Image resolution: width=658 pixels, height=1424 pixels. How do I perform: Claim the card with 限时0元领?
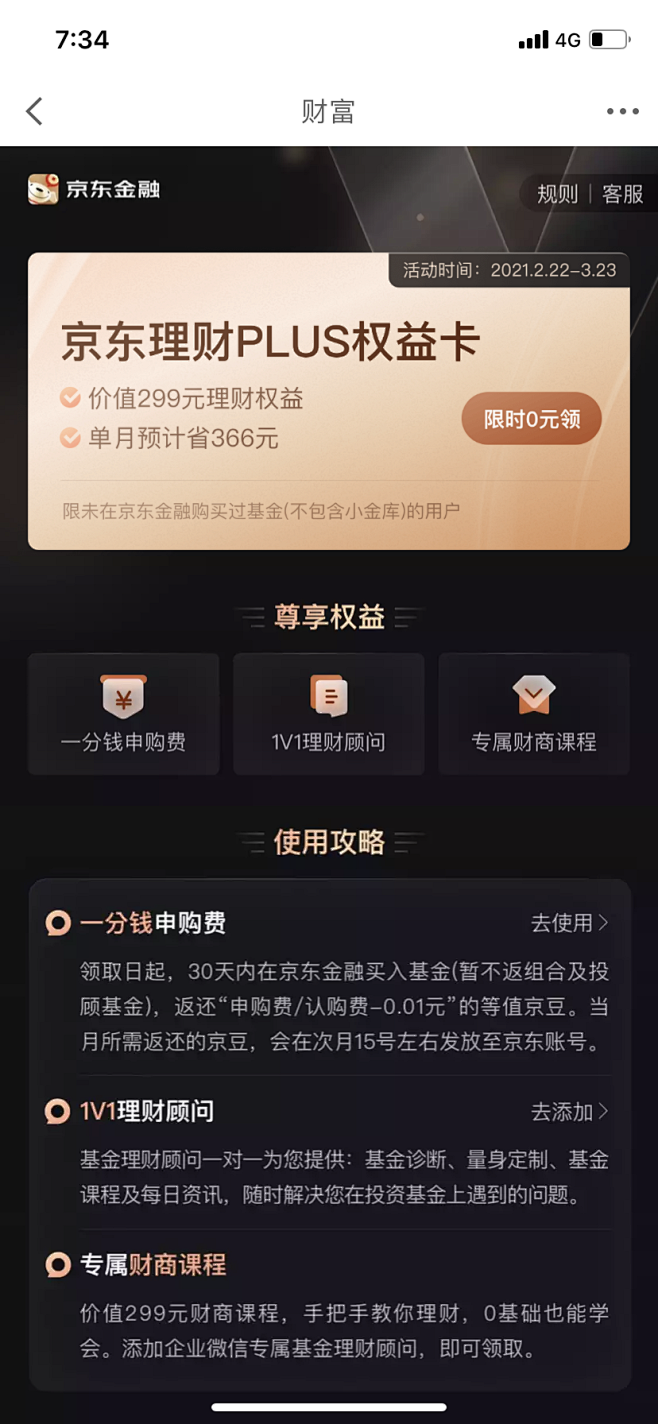tap(531, 419)
